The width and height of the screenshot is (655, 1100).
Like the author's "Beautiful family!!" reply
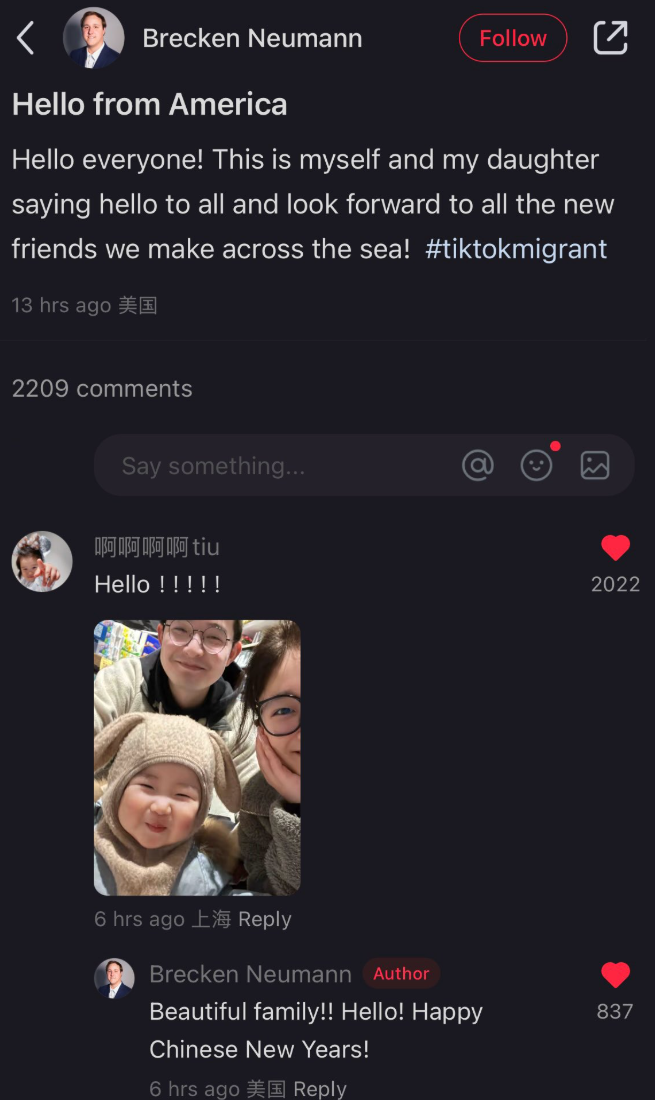[x=615, y=975]
